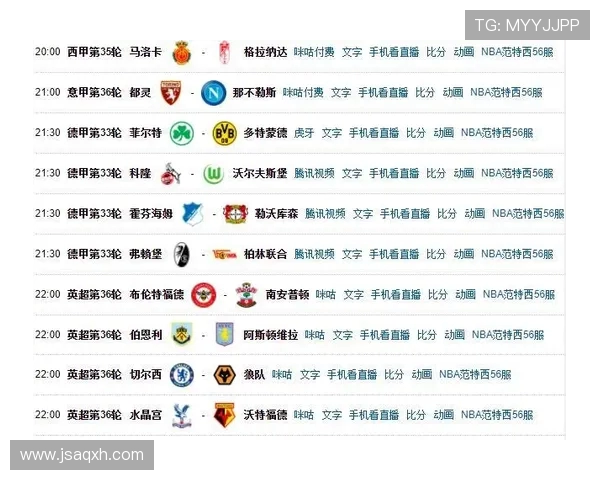Screen dimensions: 600x480
Task: Open 腾讯视频 for 弗赖堡 vs 柏林联合
Action: pyautogui.click(x=314, y=254)
